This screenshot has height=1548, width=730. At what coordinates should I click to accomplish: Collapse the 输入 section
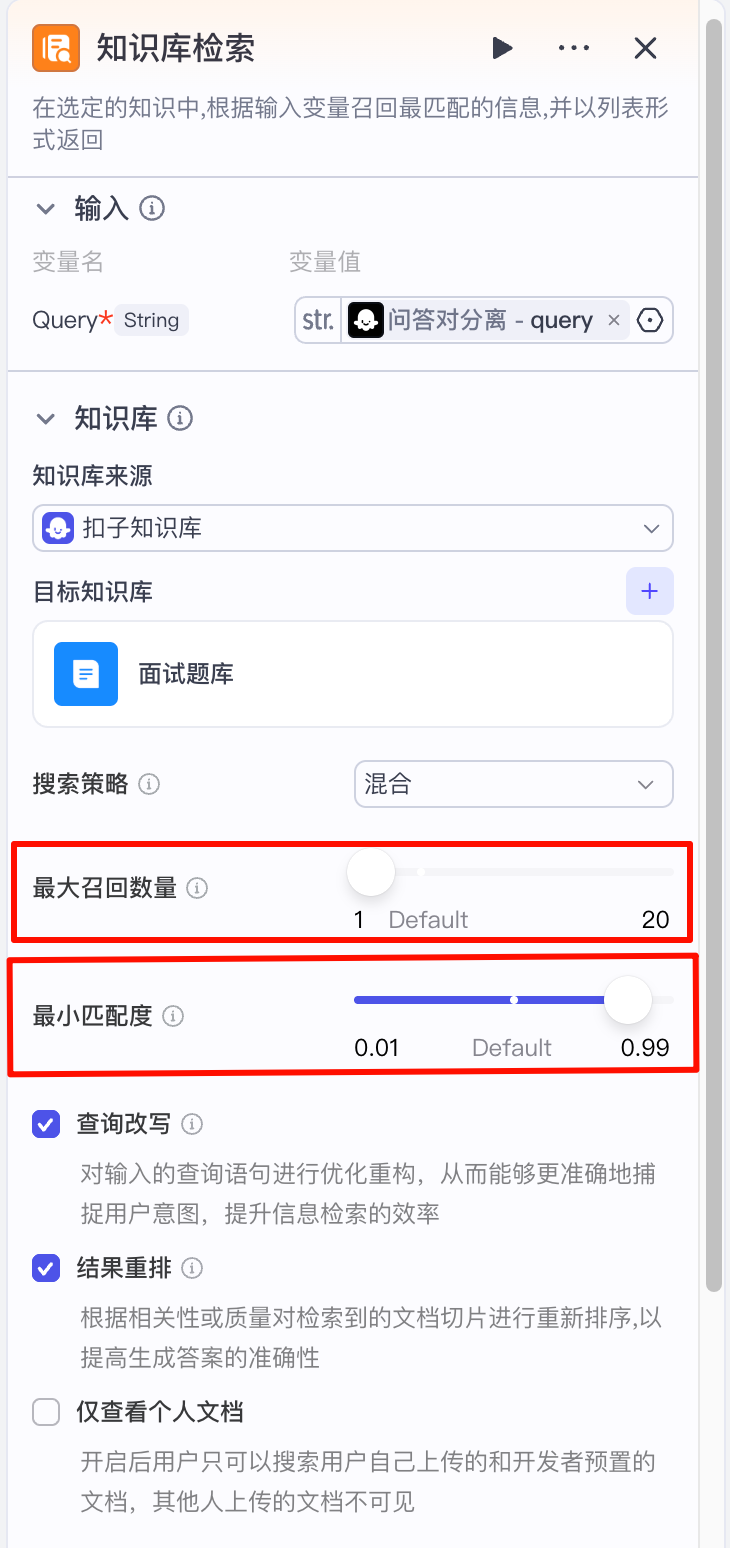(46, 209)
